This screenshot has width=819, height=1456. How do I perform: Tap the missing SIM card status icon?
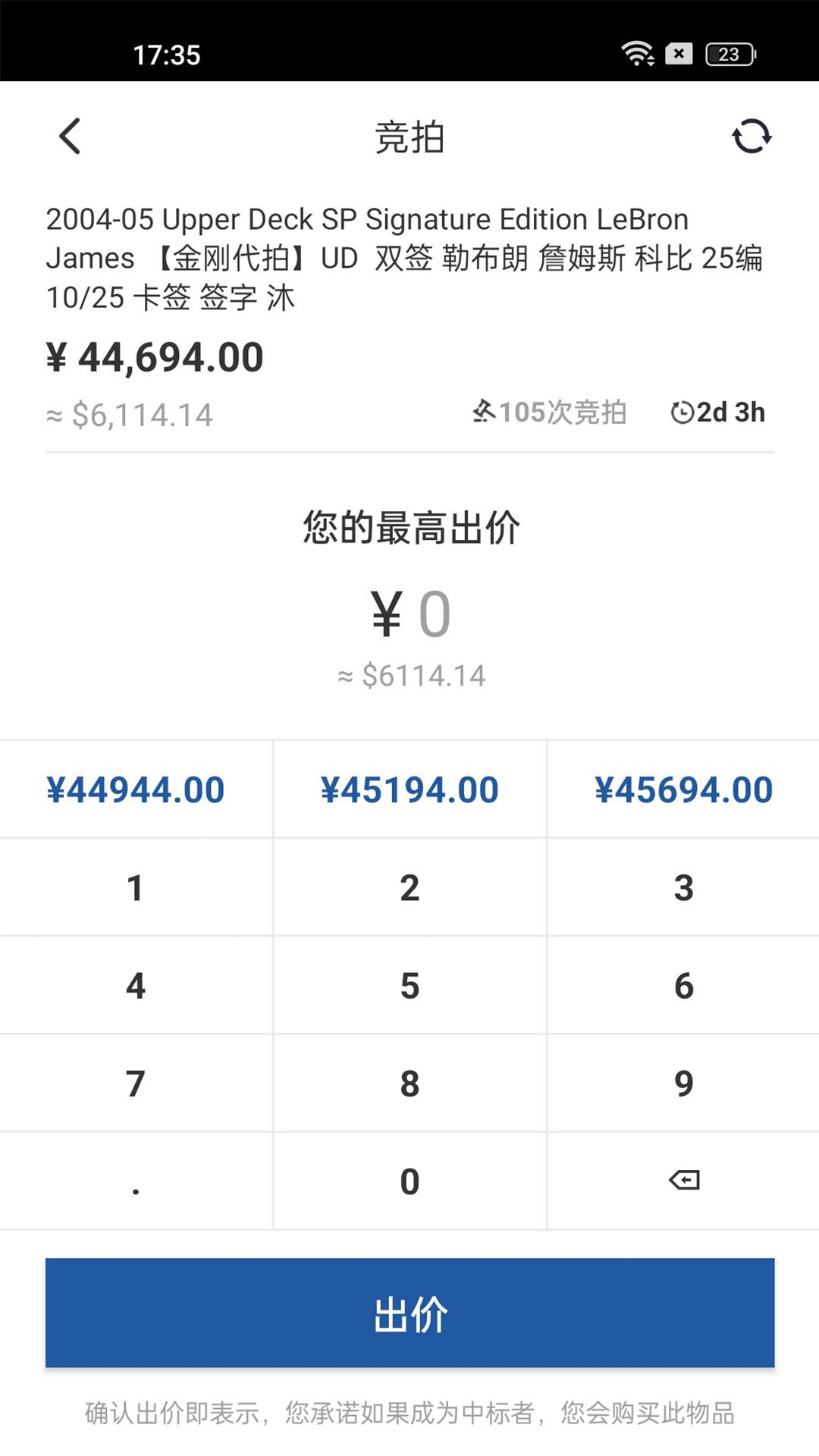[x=678, y=53]
